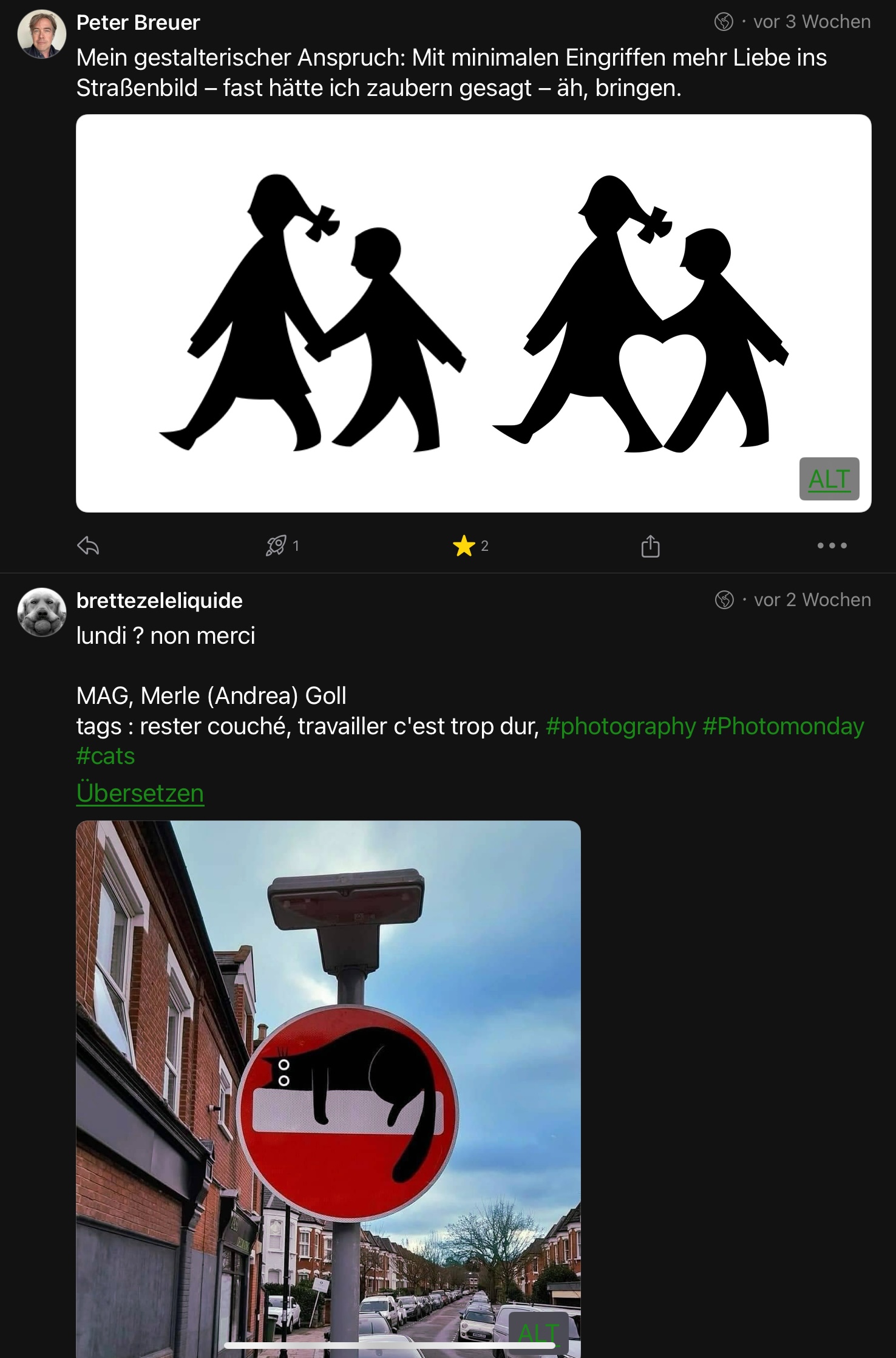Reply to Peter Breuer's post
Image resolution: width=896 pixels, height=1358 pixels.
point(89,545)
